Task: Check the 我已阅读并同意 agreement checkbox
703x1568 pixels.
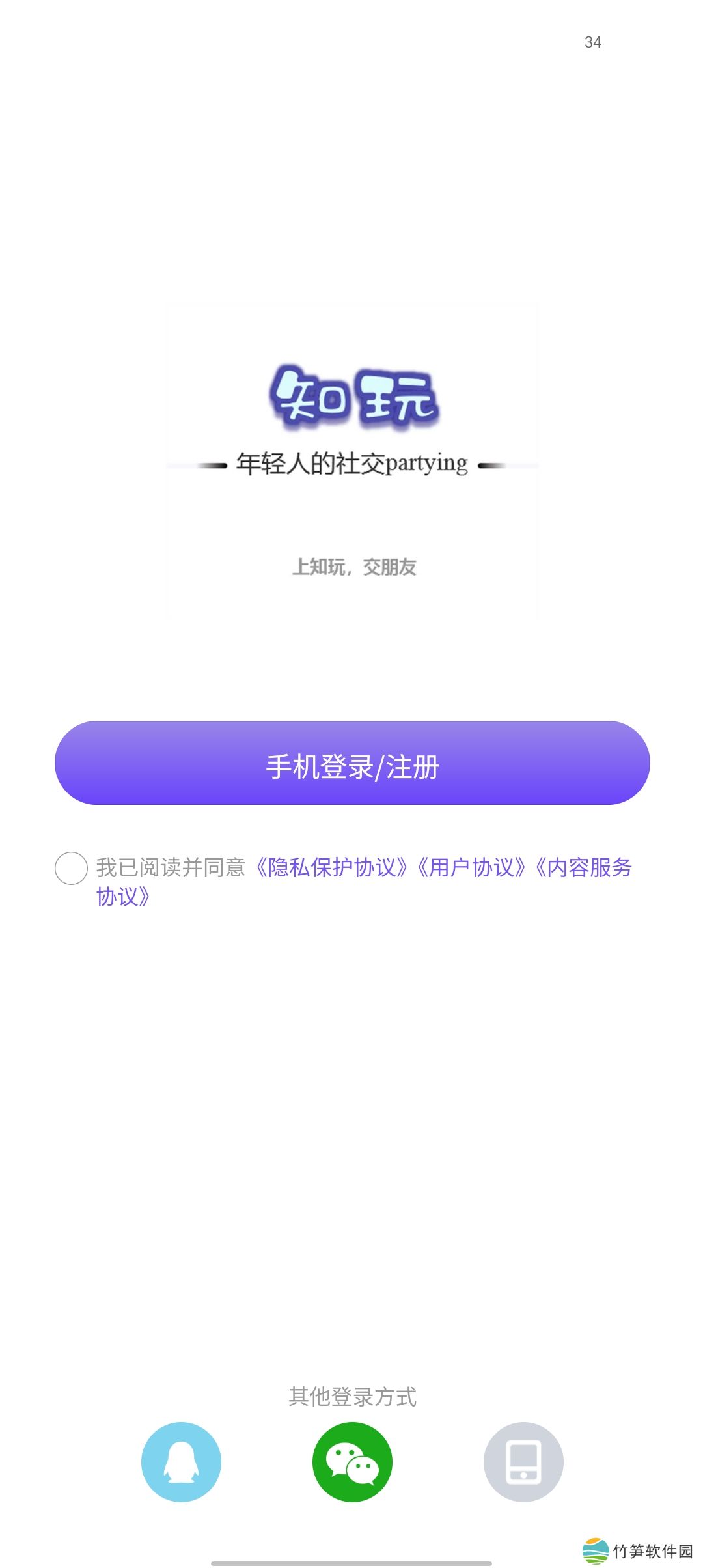Action: click(x=71, y=868)
